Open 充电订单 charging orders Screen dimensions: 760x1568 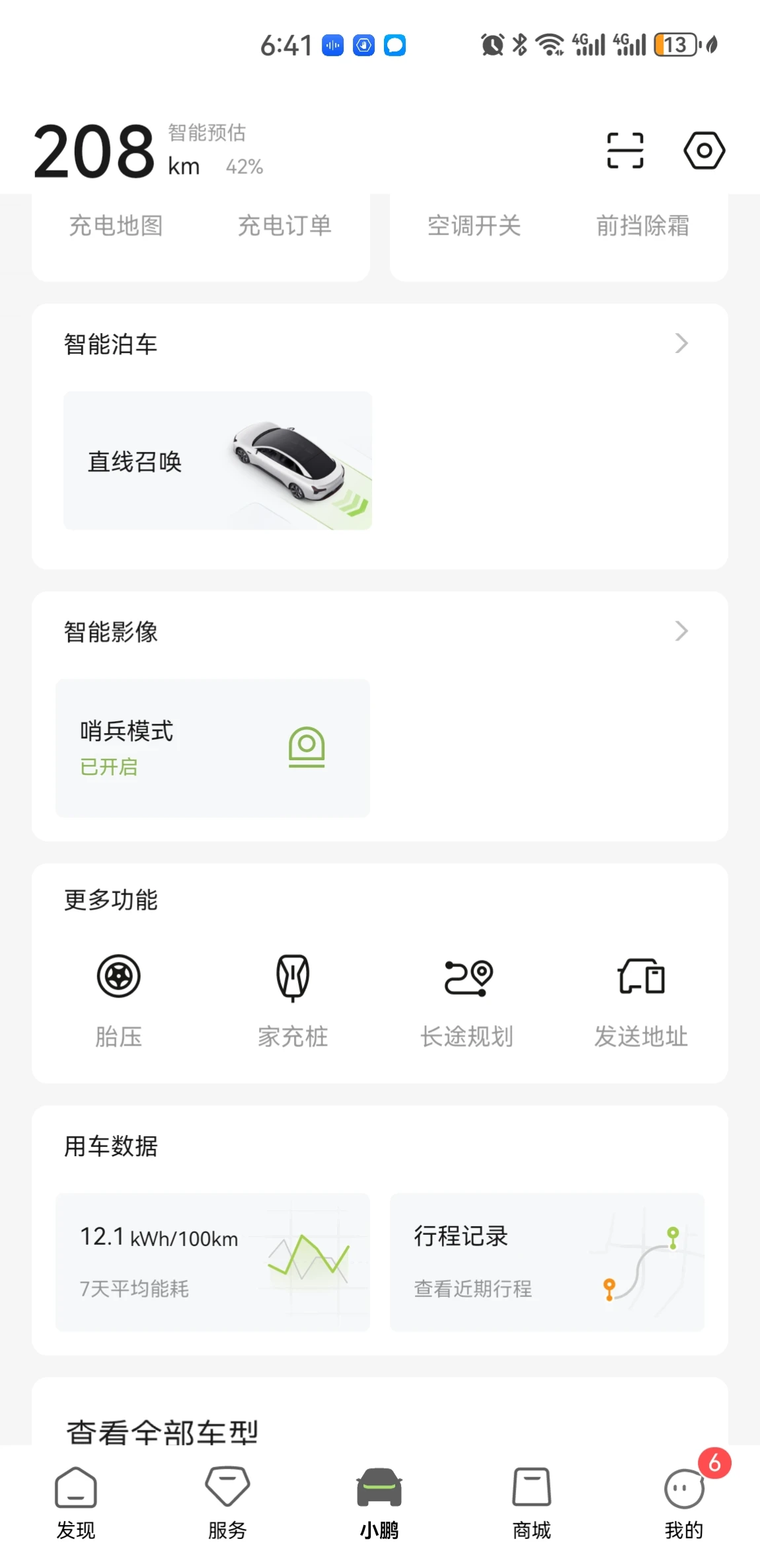coord(285,226)
